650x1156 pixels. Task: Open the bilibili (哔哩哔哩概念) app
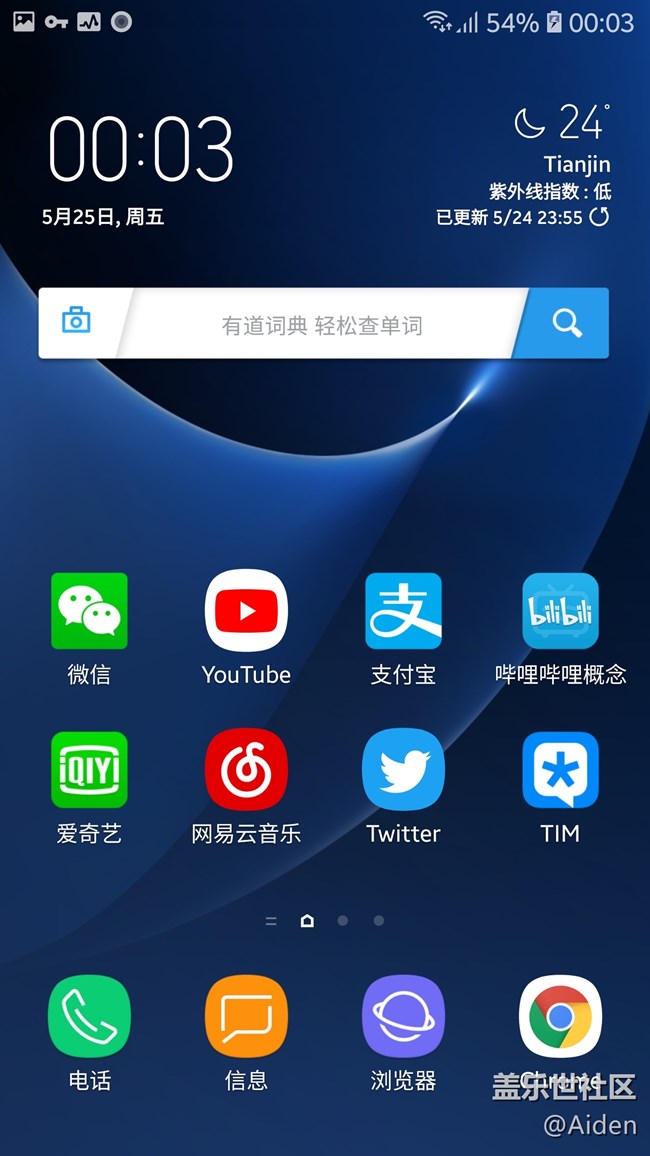pyautogui.click(x=560, y=611)
